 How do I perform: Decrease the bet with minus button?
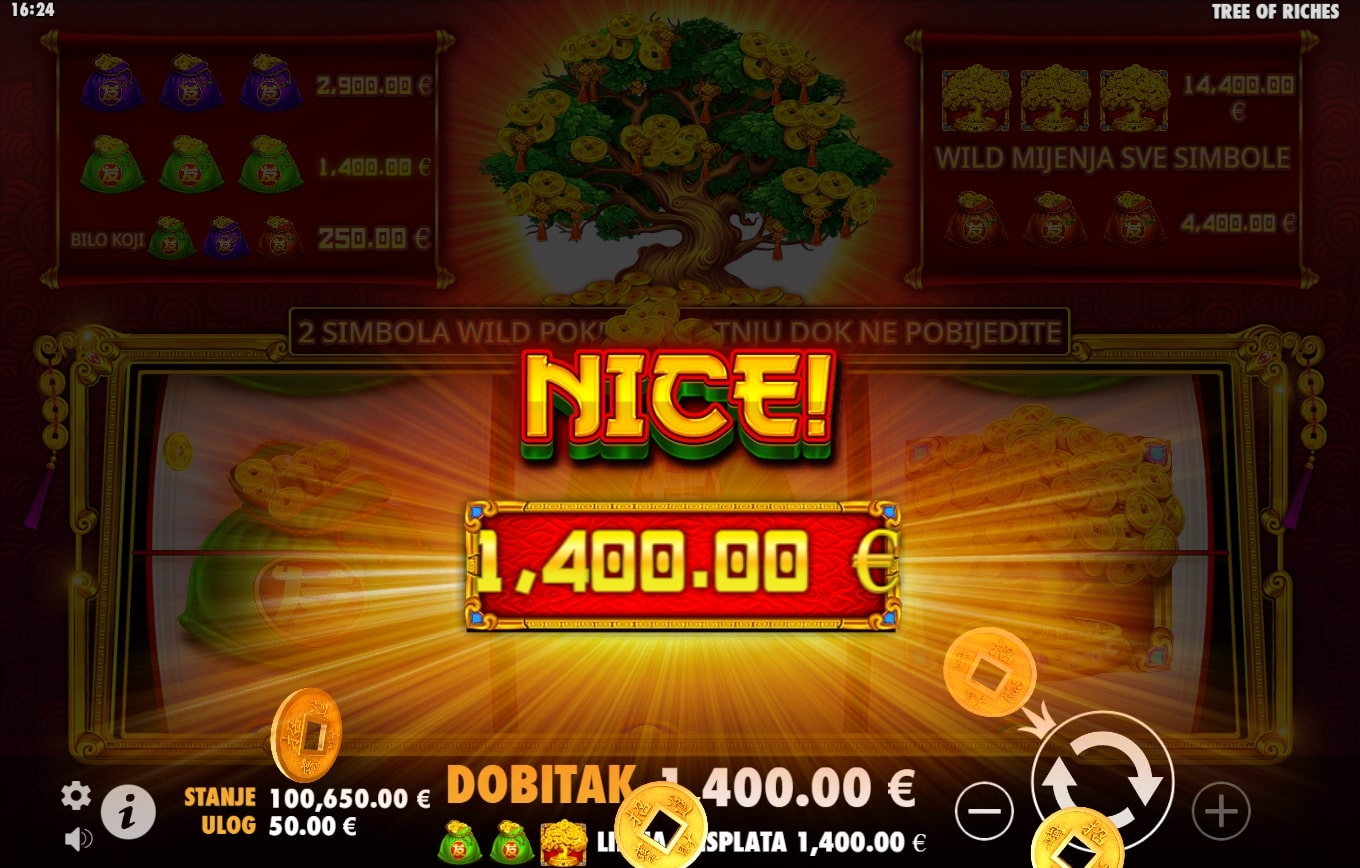[984, 810]
